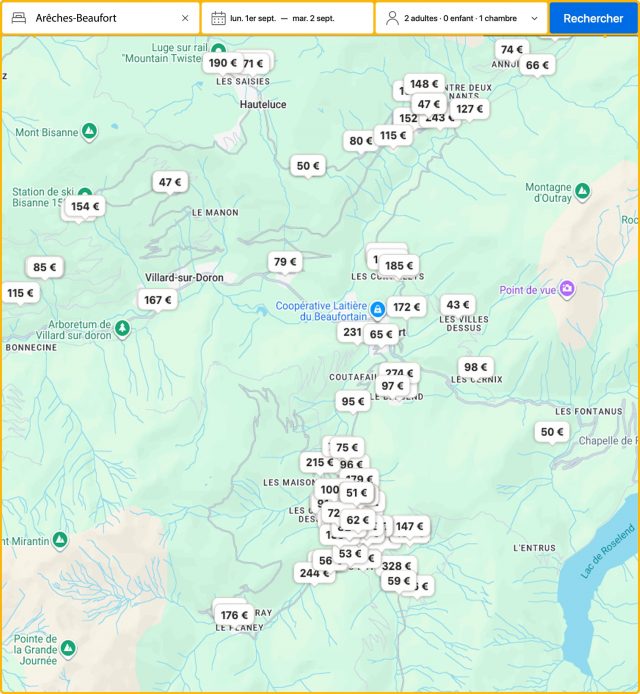Tap the Rechercher button
640x694 pixels.
click(x=593, y=18)
